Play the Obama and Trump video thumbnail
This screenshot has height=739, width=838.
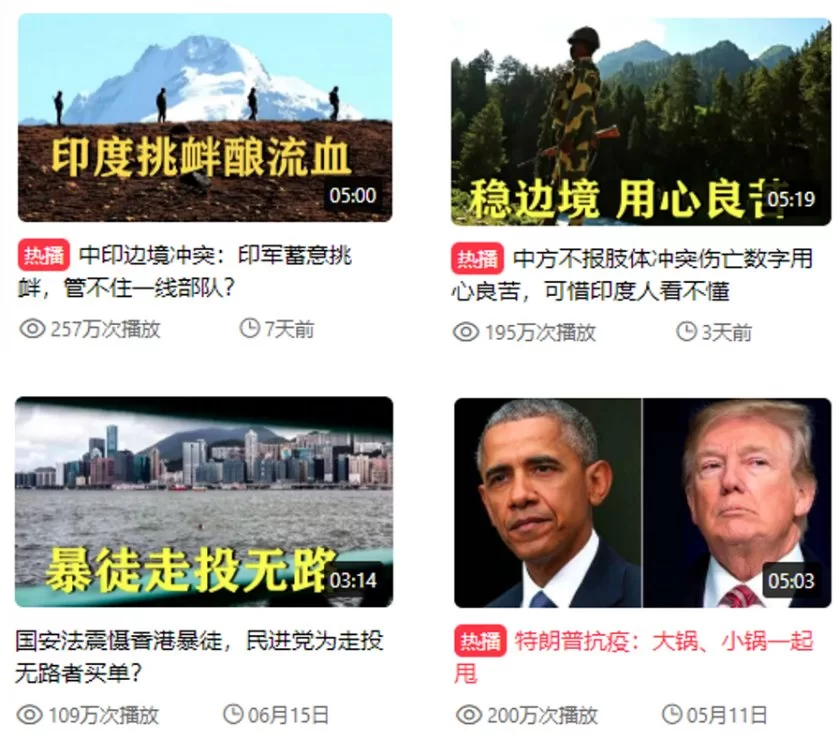click(642, 503)
